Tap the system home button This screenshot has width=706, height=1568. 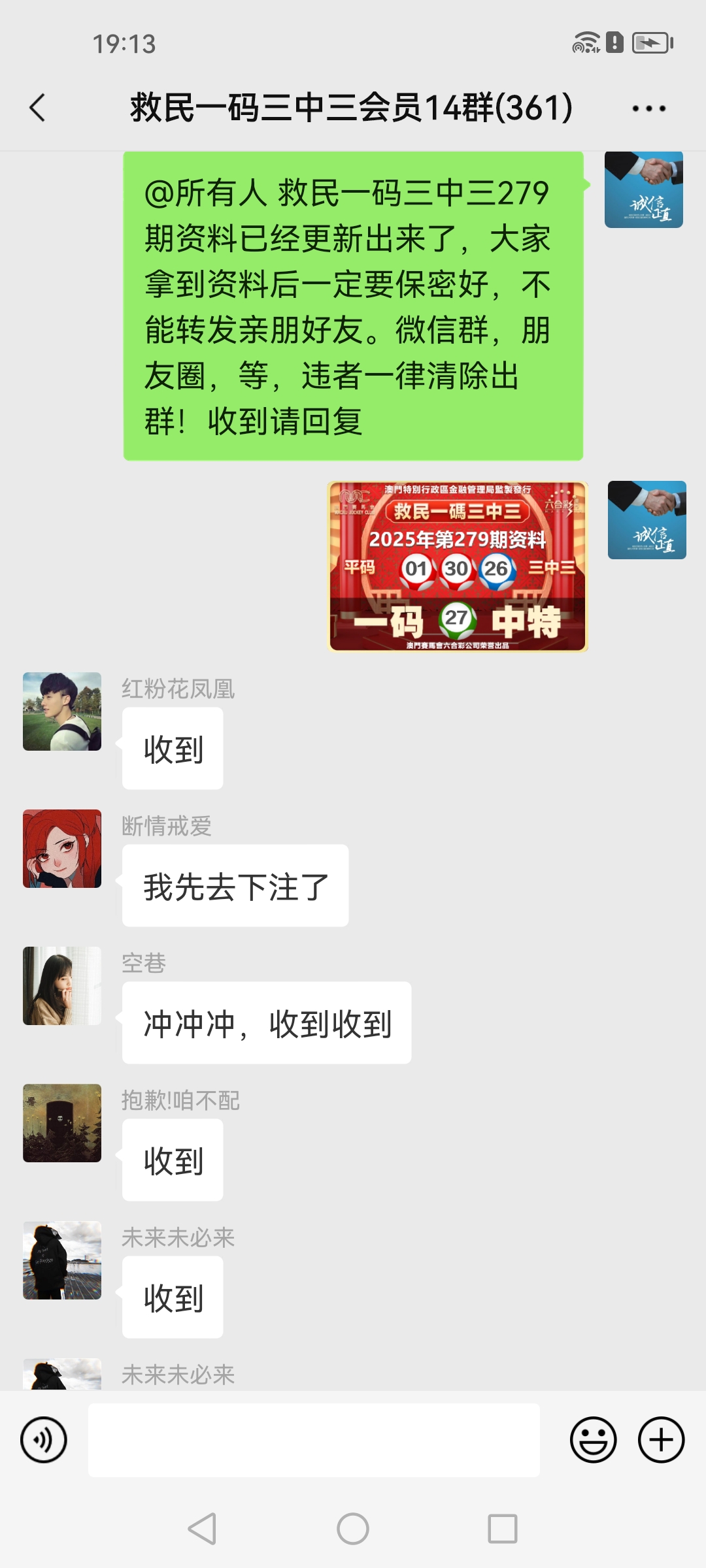tap(353, 1529)
